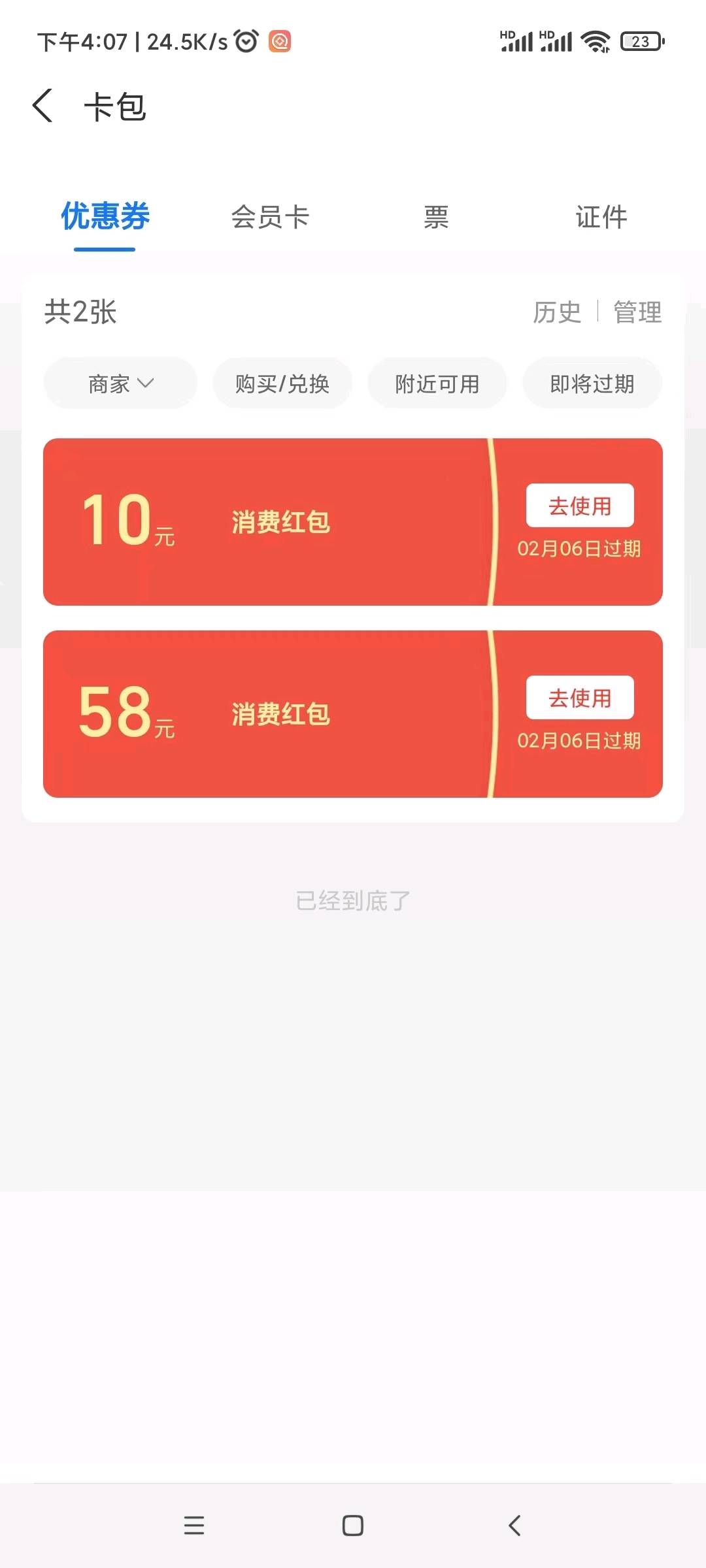Screen dimensions: 706x1568
Task: Filter coupons by 附近可用
Action: click(437, 384)
